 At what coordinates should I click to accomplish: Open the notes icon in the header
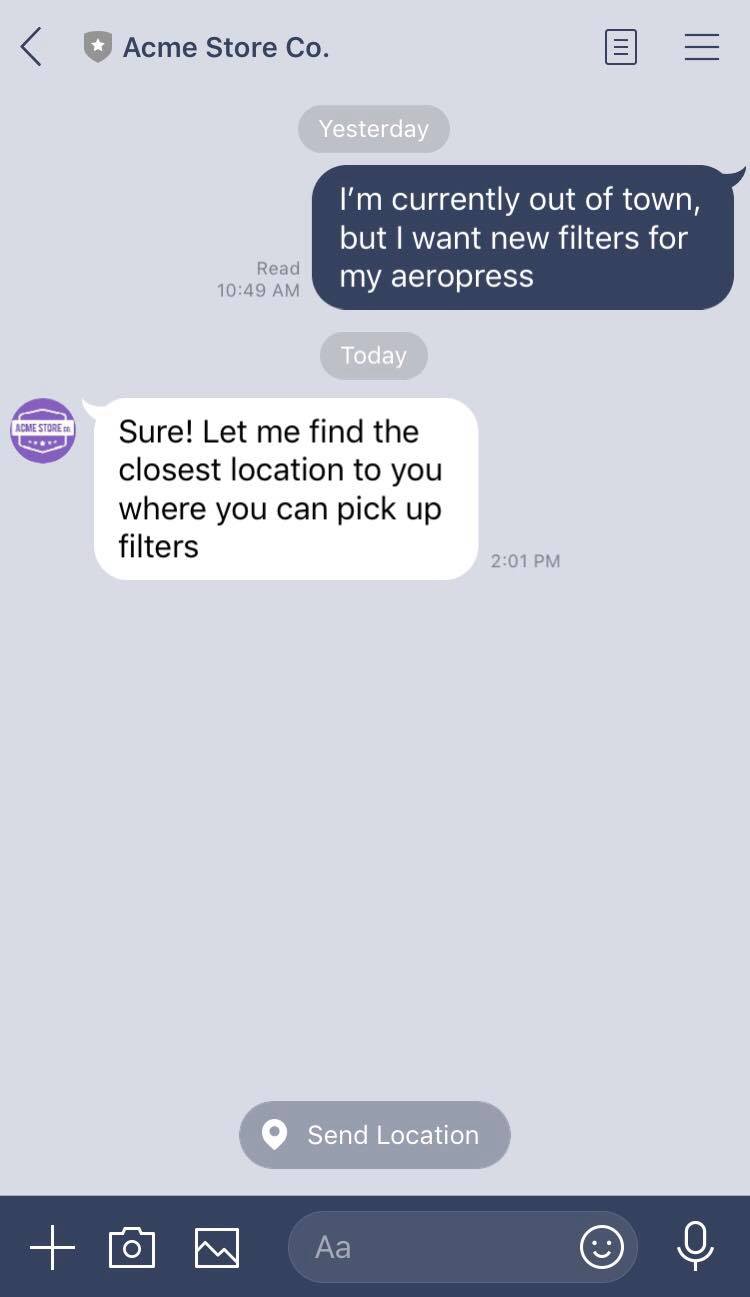[620, 47]
